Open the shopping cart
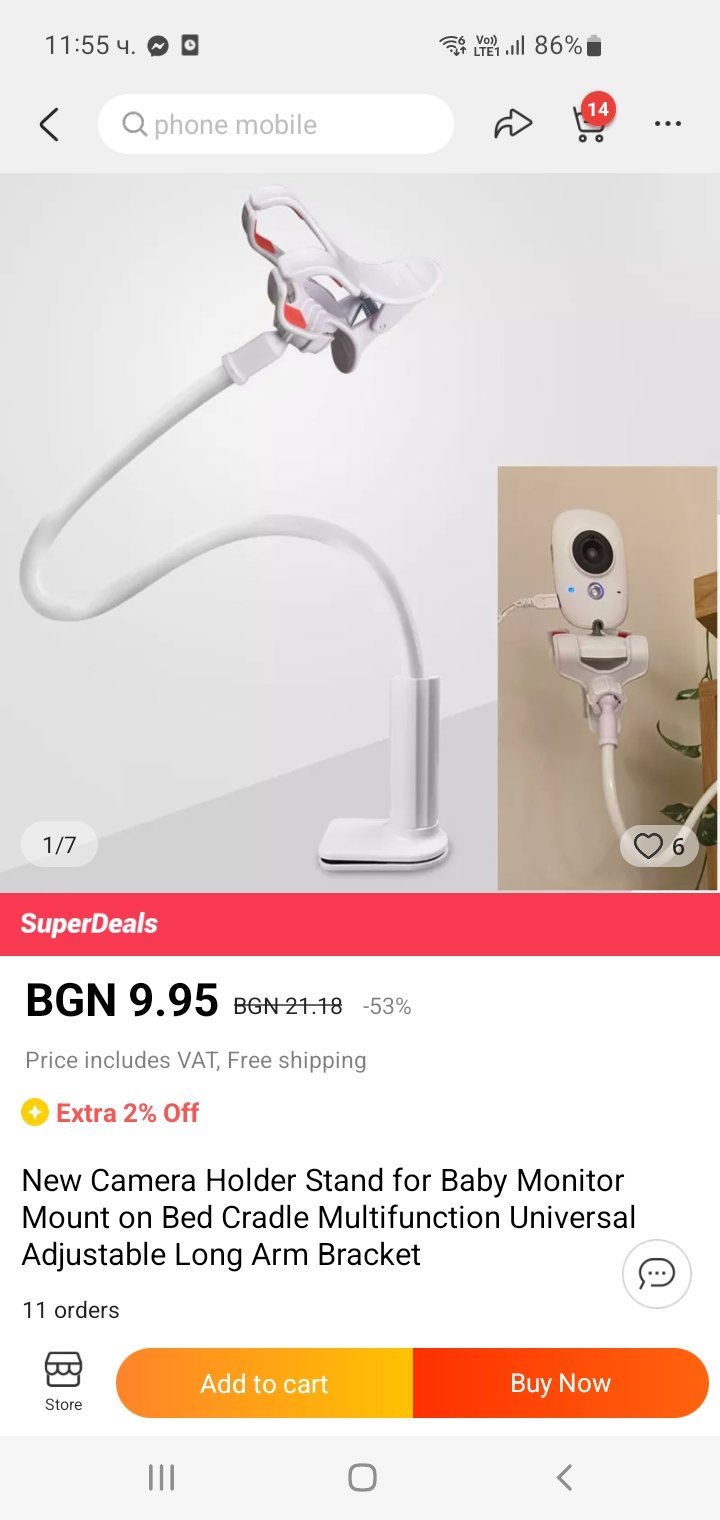 590,123
